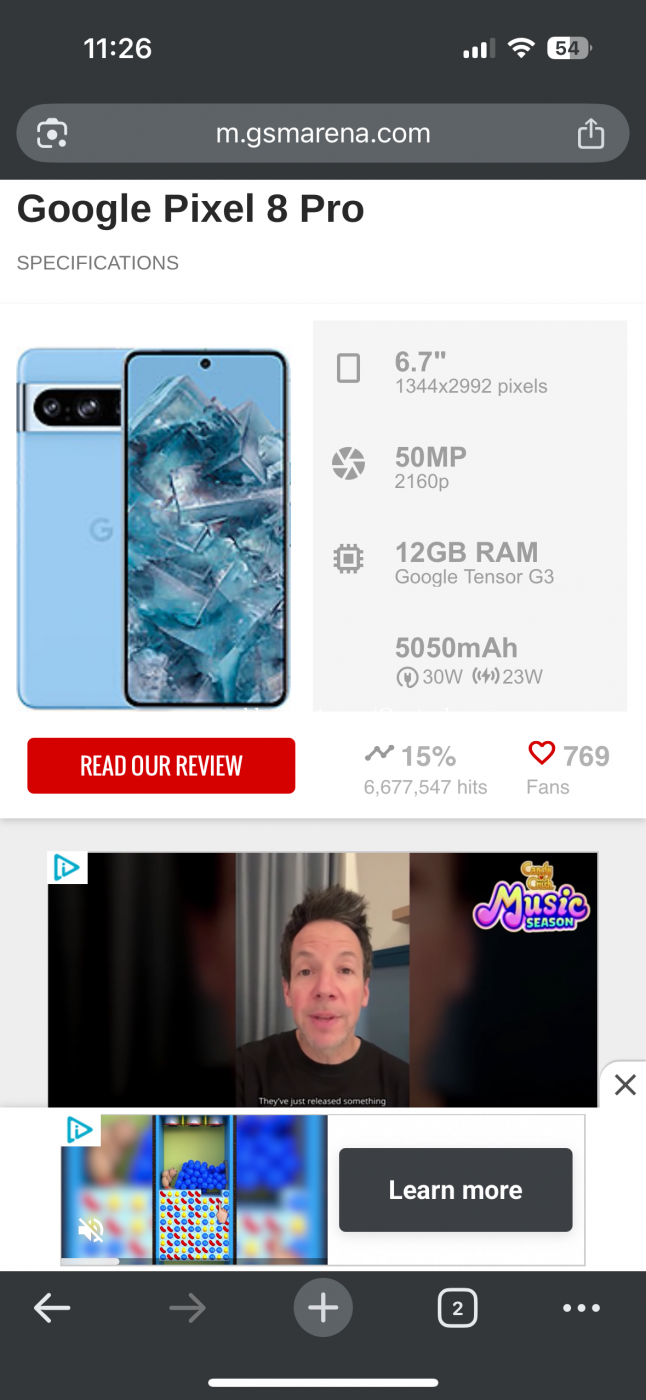Image resolution: width=646 pixels, height=1400 pixels.
Task: Tap Learn more on the ad
Action: click(x=455, y=1190)
